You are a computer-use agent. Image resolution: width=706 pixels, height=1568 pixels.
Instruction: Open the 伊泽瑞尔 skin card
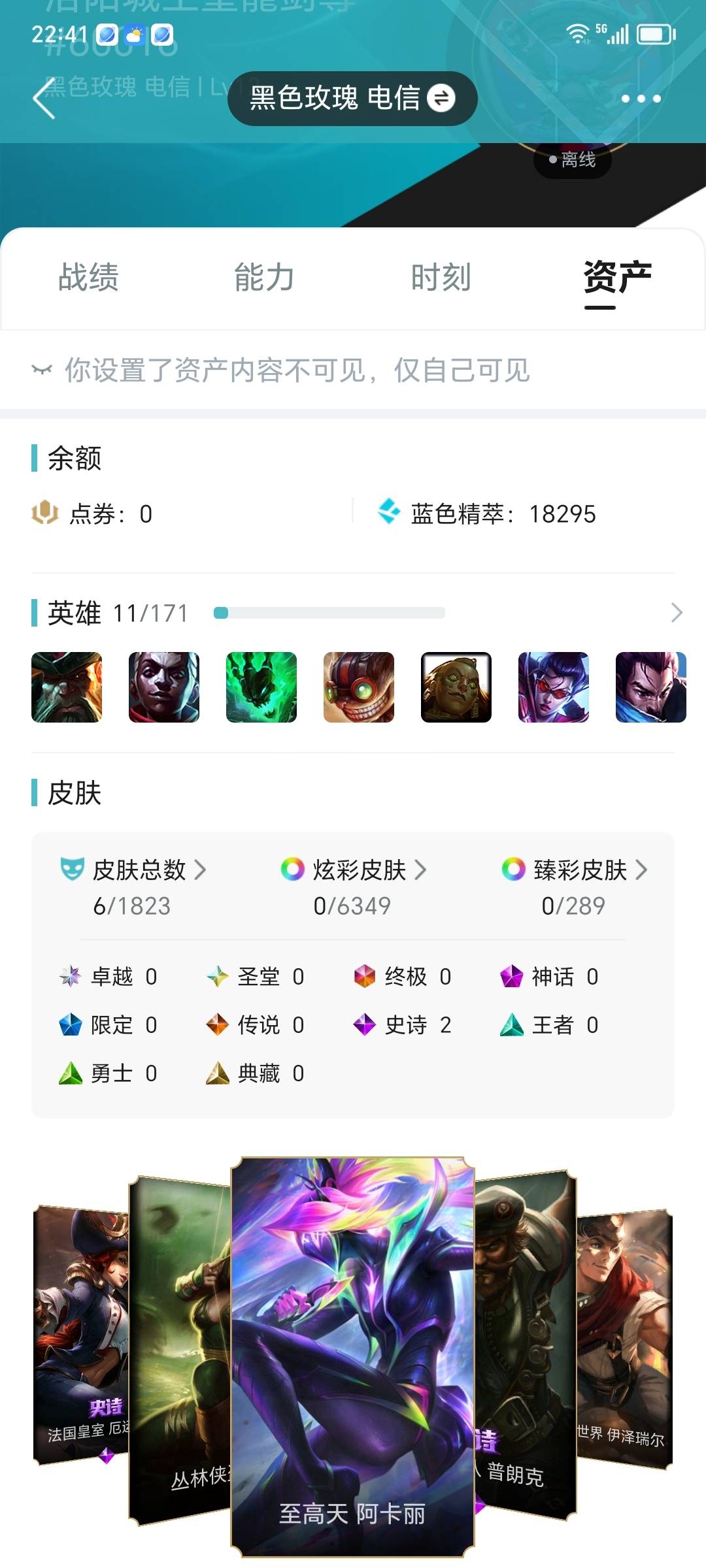tap(624, 1339)
